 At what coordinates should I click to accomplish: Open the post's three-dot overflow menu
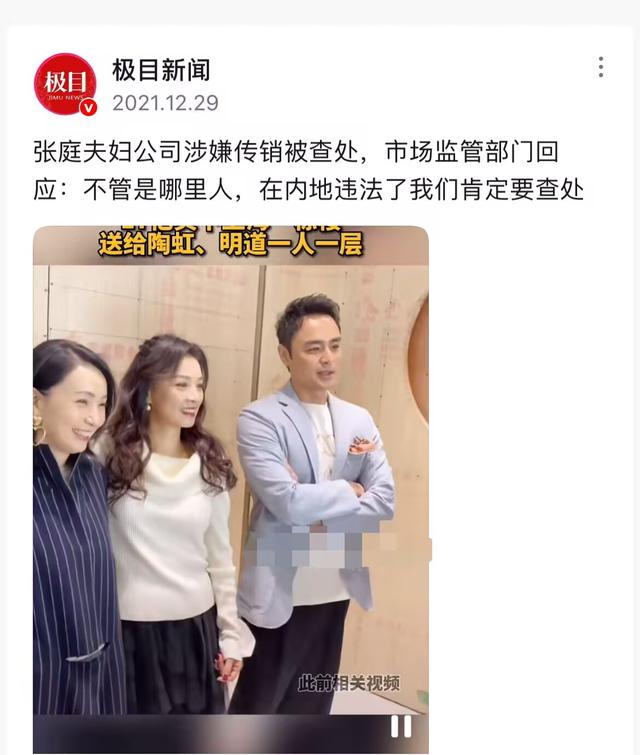600,68
